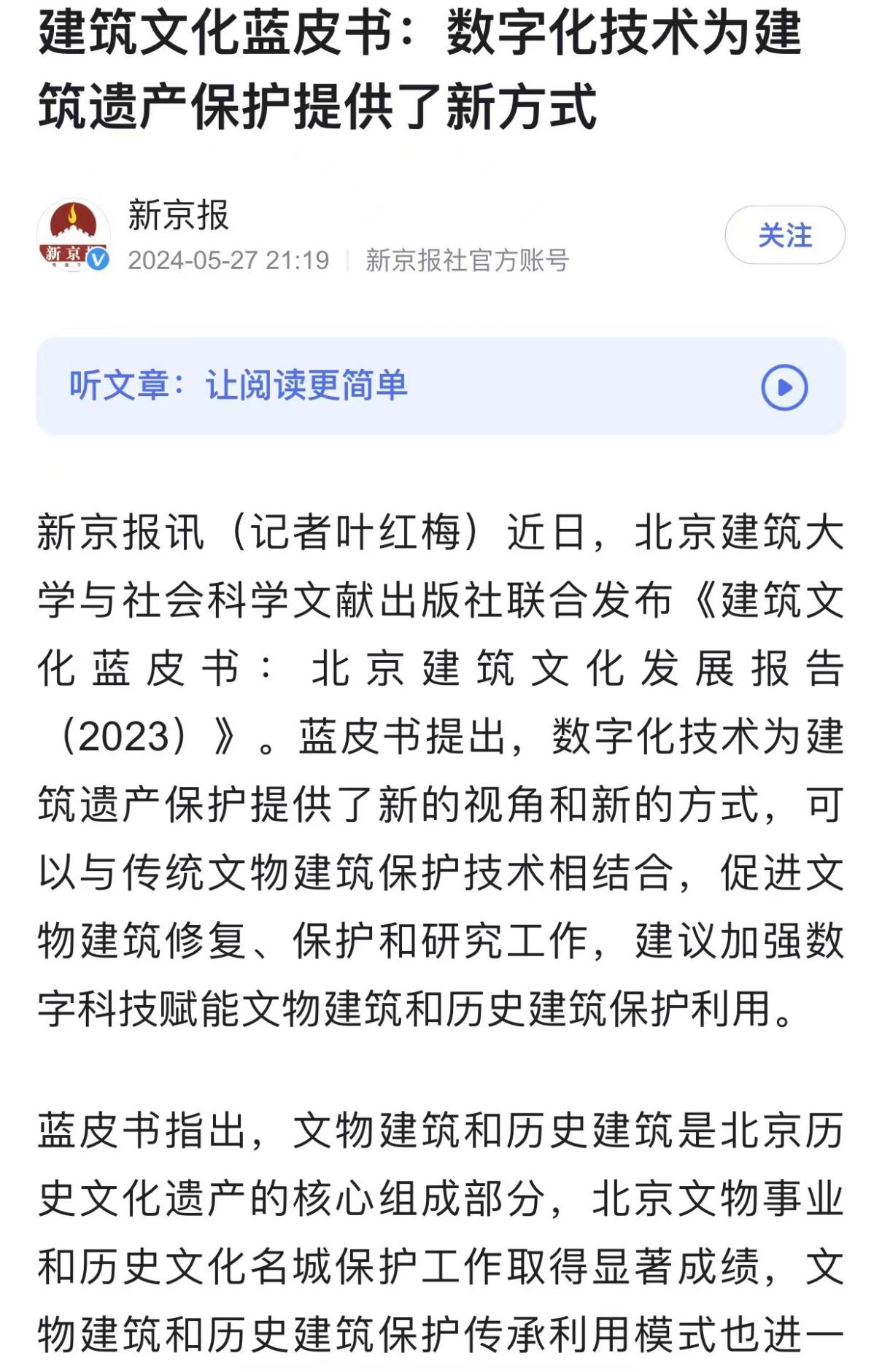The width and height of the screenshot is (882, 1372).
Task: Play the article audio
Action: [x=784, y=387]
